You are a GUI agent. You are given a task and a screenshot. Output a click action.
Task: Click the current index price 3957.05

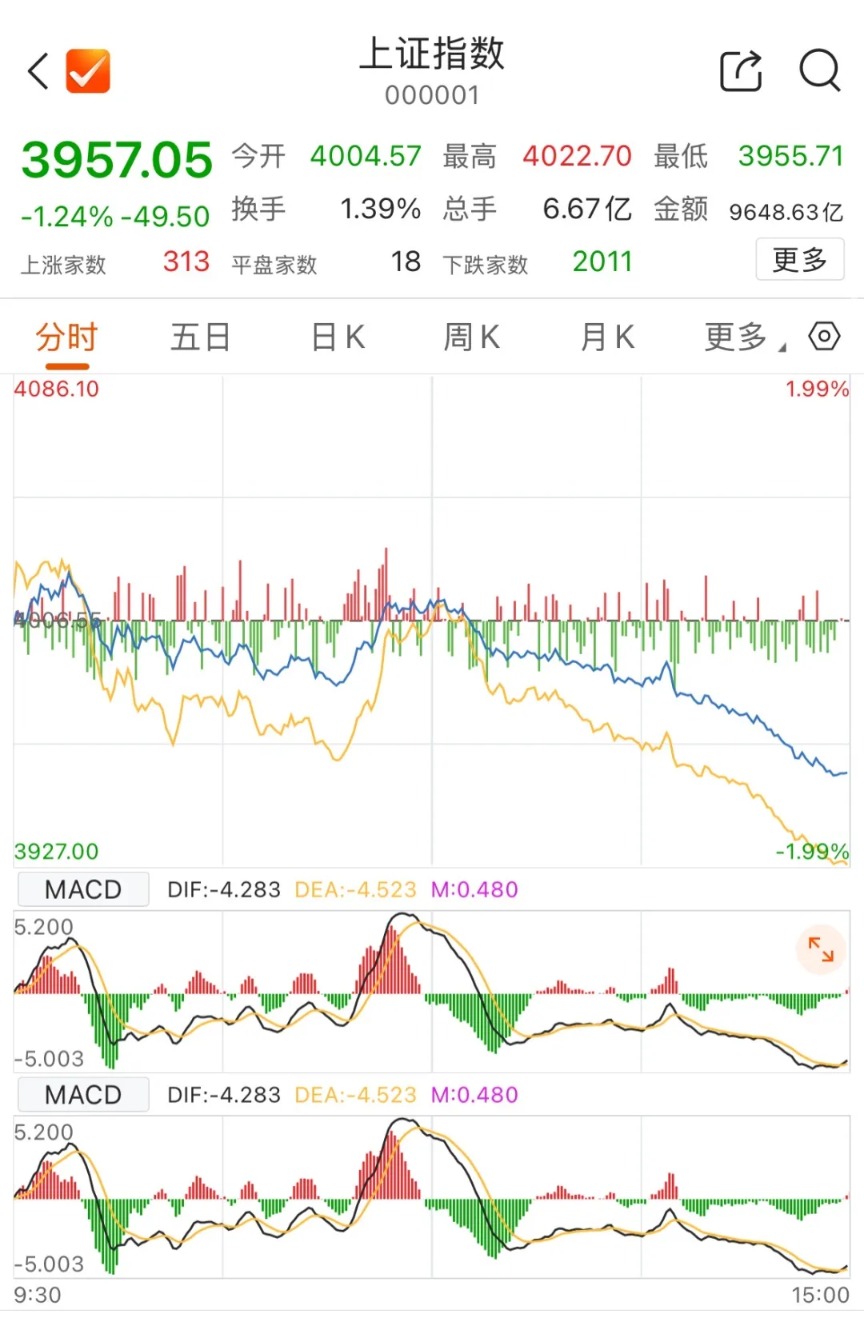pyautogui.click(x=116, y=157)
